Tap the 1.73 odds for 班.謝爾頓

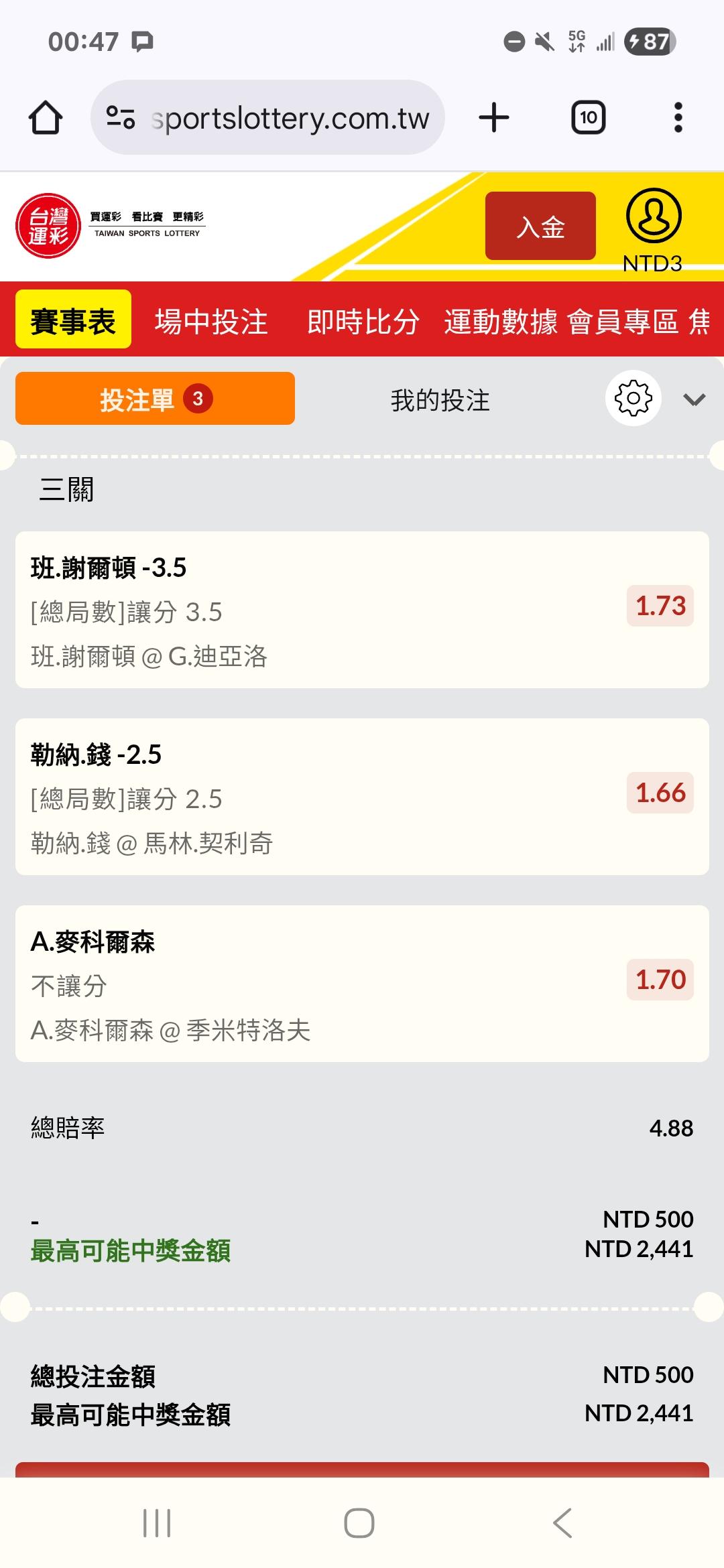pos(660,606)
